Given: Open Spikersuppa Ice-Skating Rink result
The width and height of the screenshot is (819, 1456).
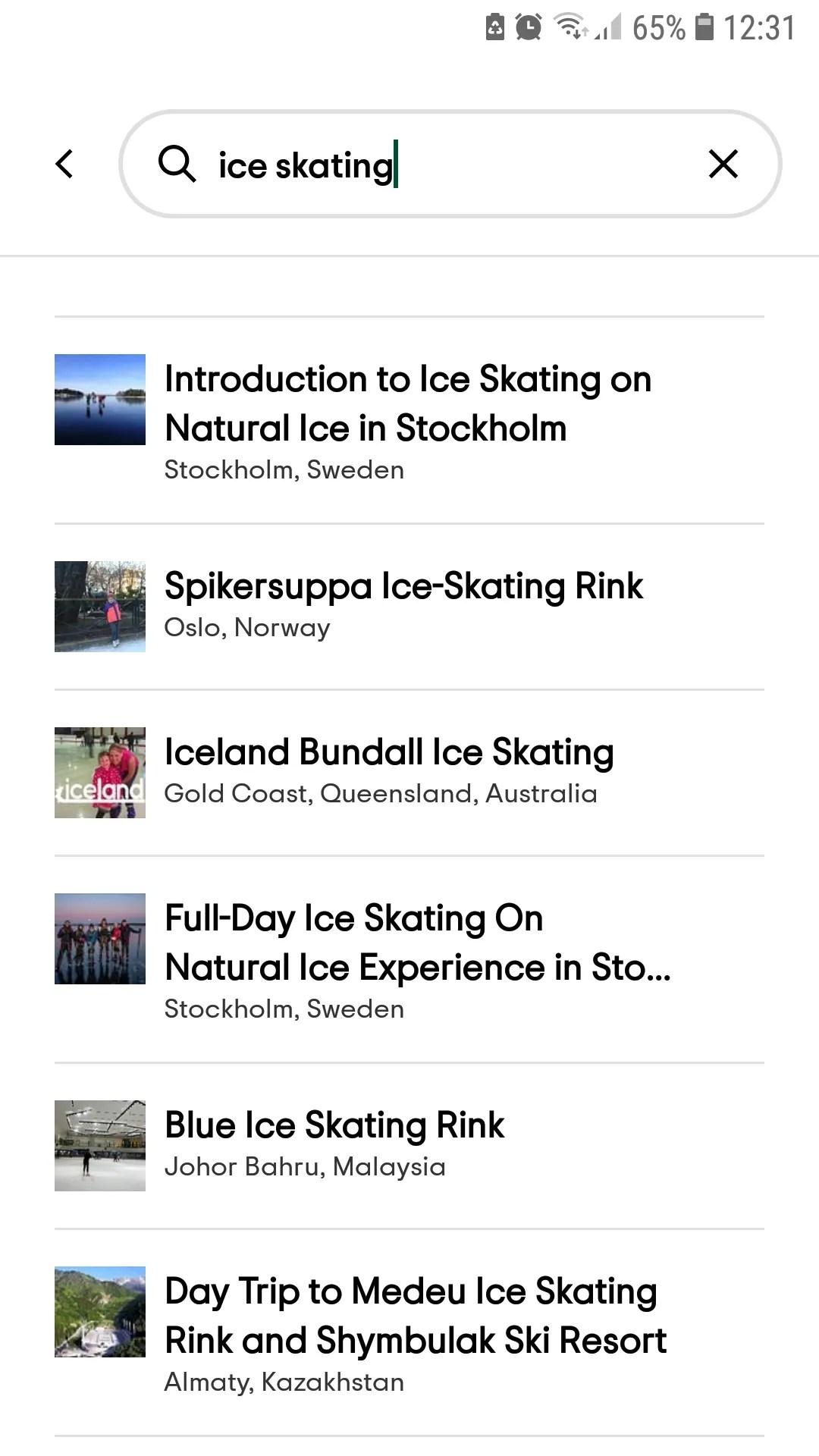Looking at the screenshot, I should 403,605.
